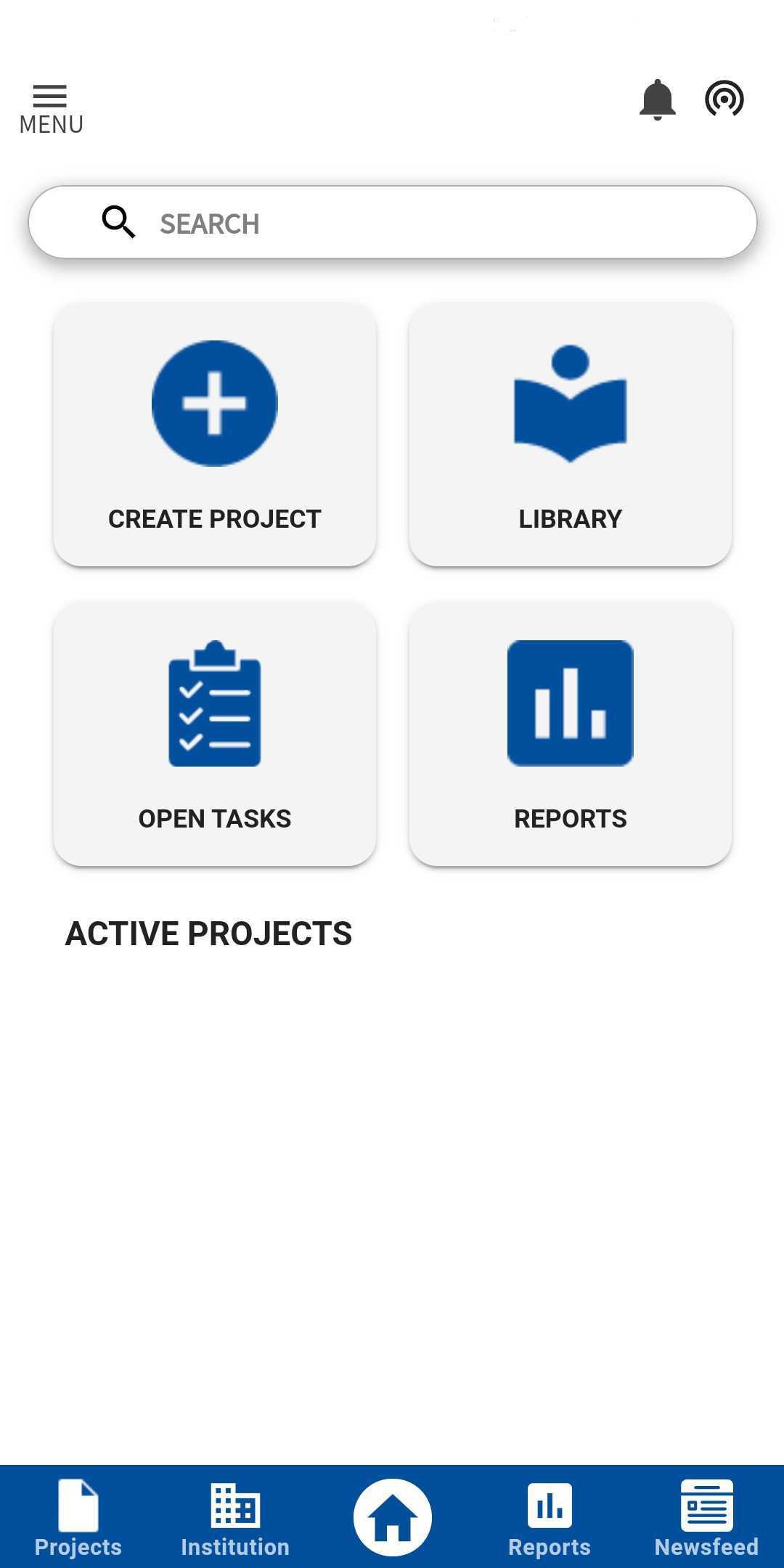This screenshot has width=784, height=1568.
Task: Switch to the Projects tab
Action: coord(78,1519)
